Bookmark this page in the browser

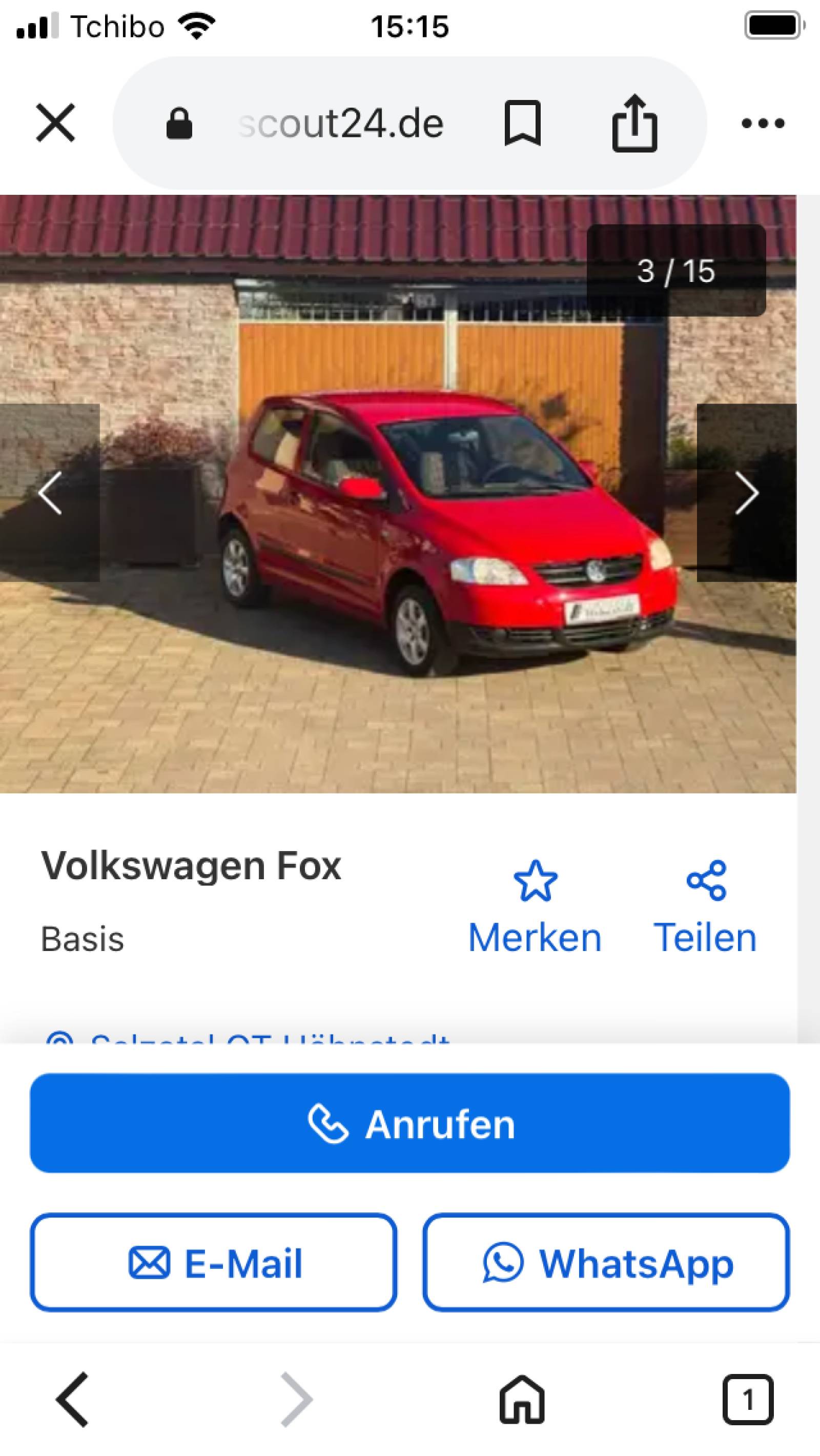(x=522, y=123)
